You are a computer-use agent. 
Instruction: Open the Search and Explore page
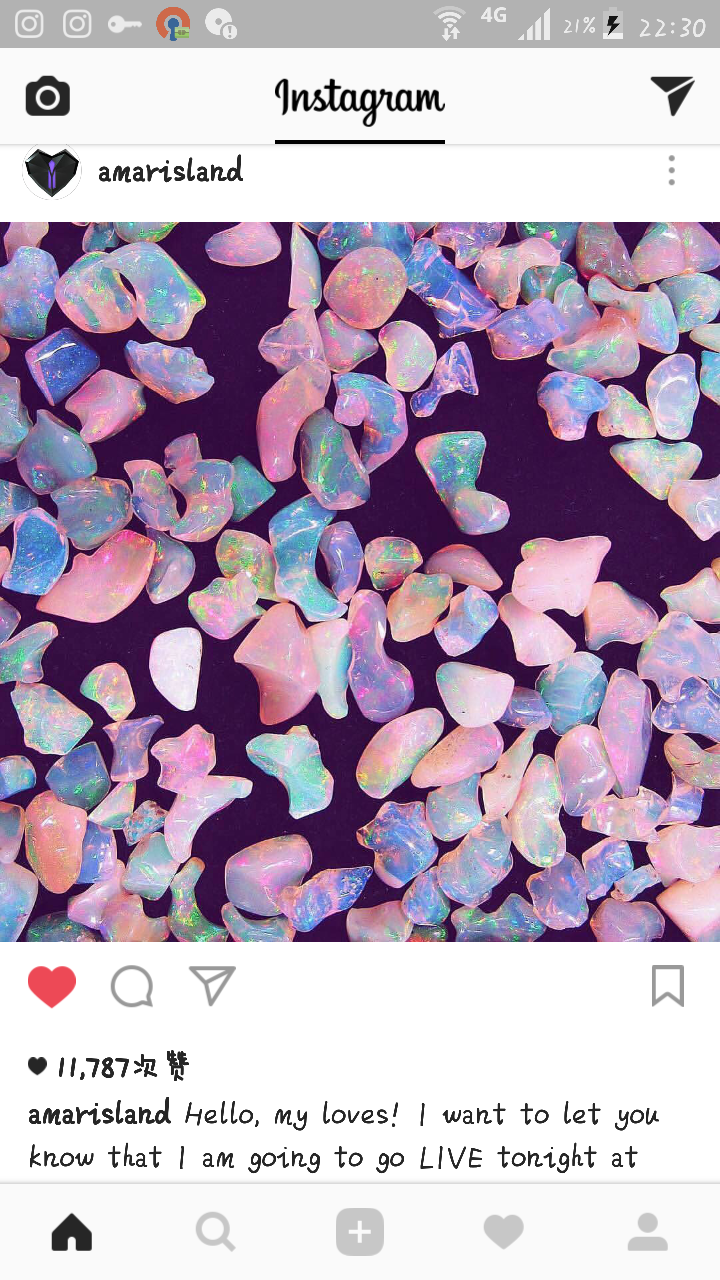pos(215,1231)
